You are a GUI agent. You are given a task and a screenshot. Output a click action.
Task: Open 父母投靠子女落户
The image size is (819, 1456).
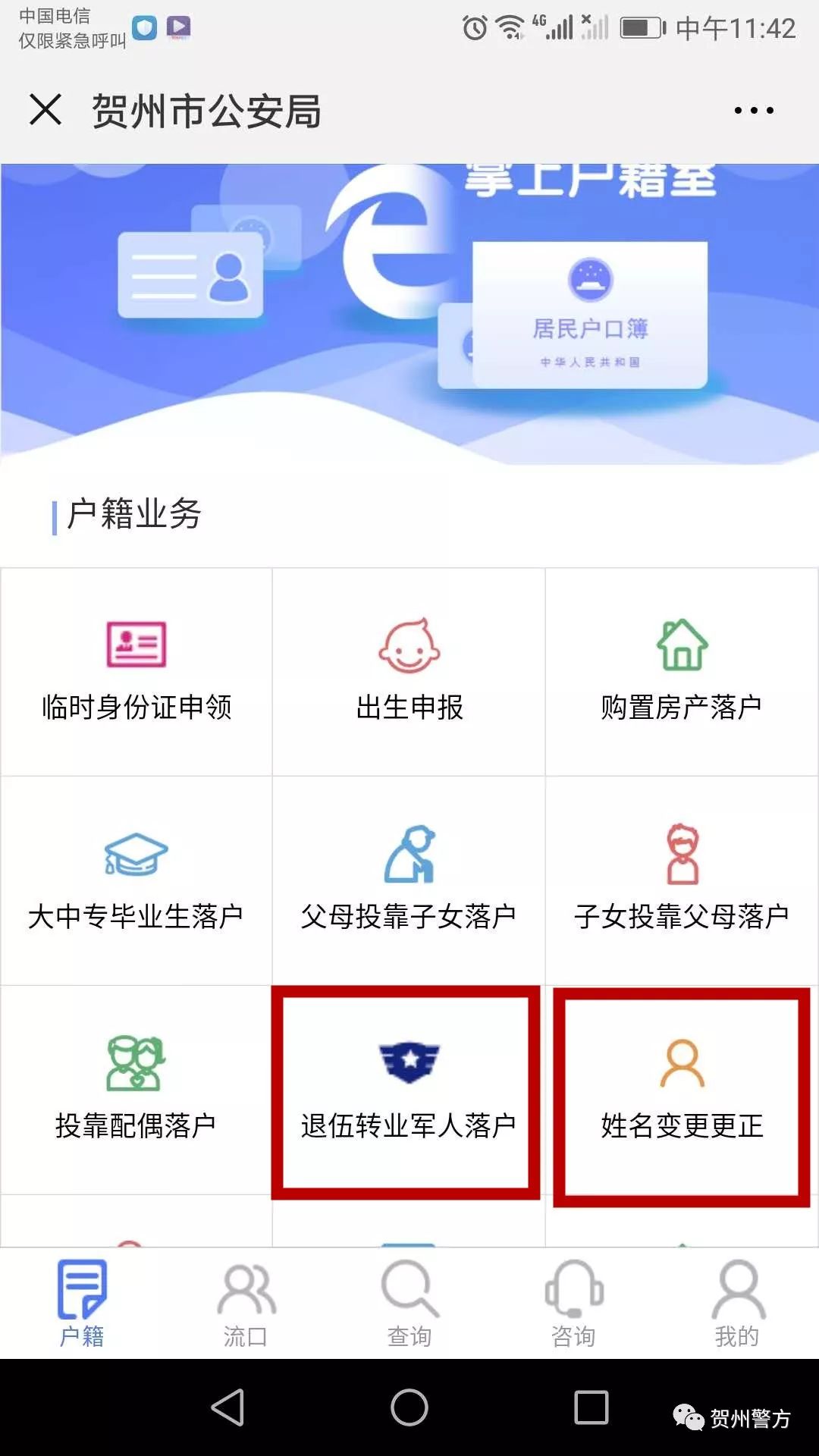[x=409, y=881]
